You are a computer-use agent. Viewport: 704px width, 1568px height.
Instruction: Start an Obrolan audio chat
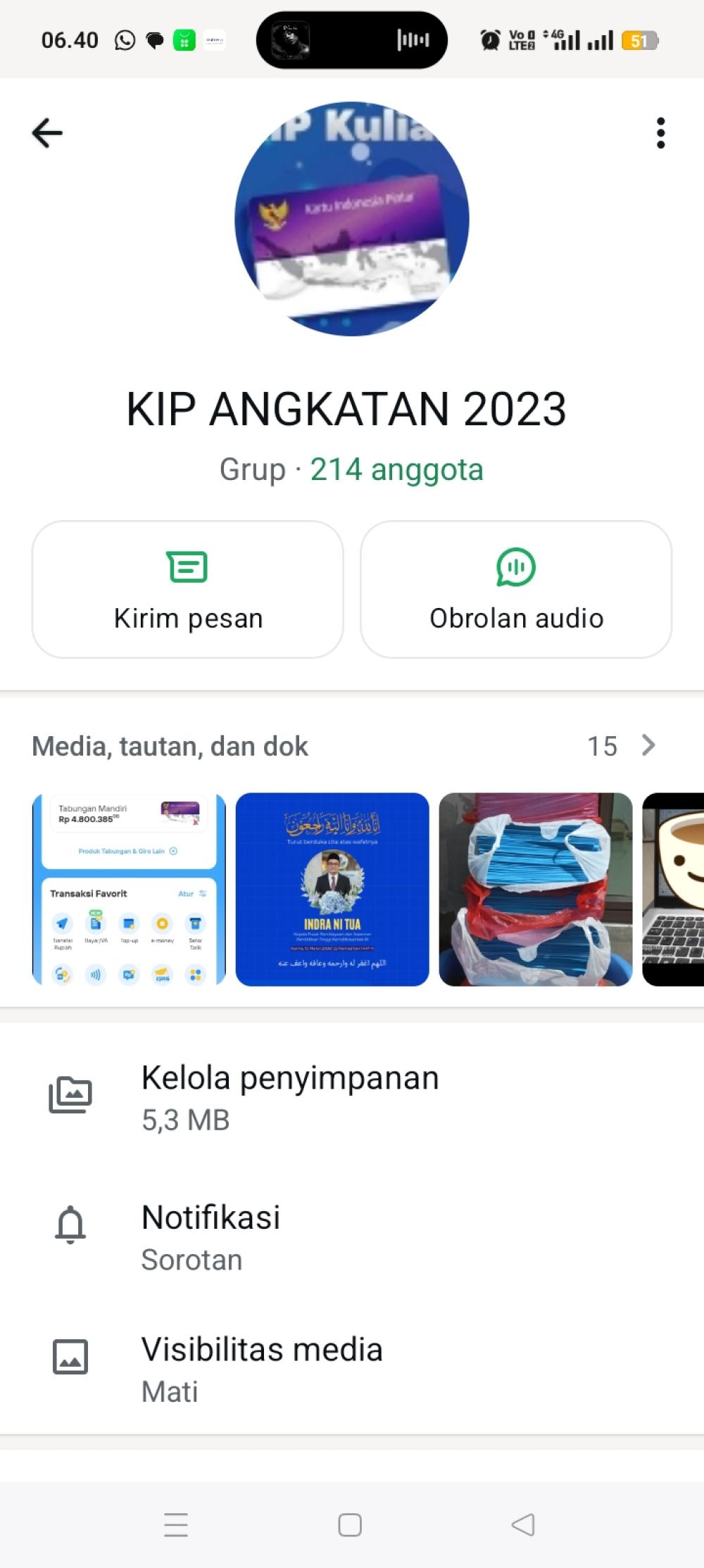[x=516, y=590]
